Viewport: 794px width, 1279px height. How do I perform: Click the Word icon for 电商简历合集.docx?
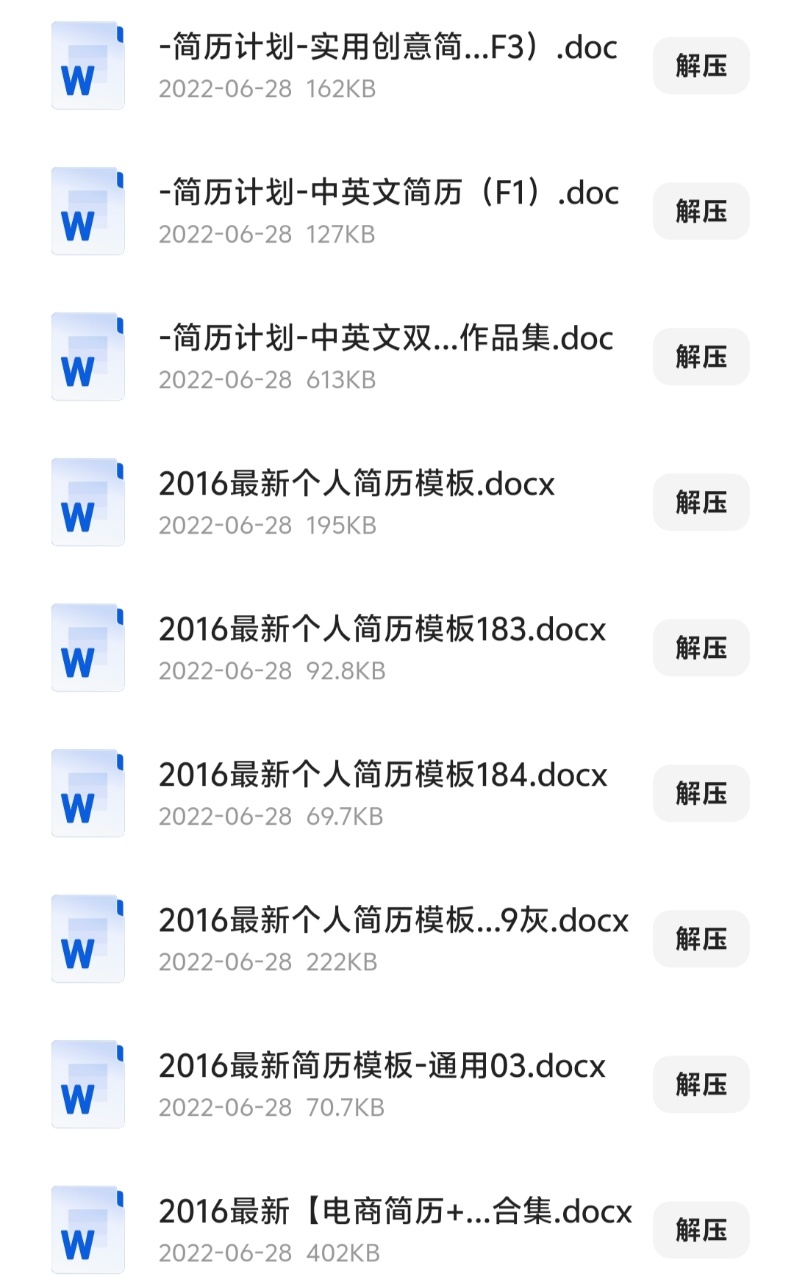(87, 1228)
